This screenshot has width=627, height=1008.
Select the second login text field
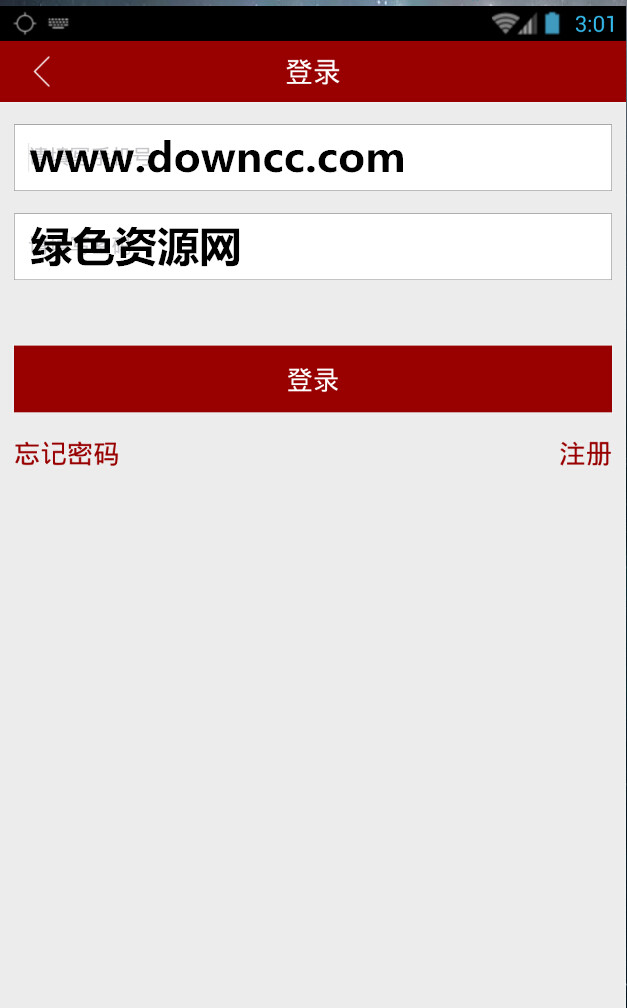tap(312, 247)
